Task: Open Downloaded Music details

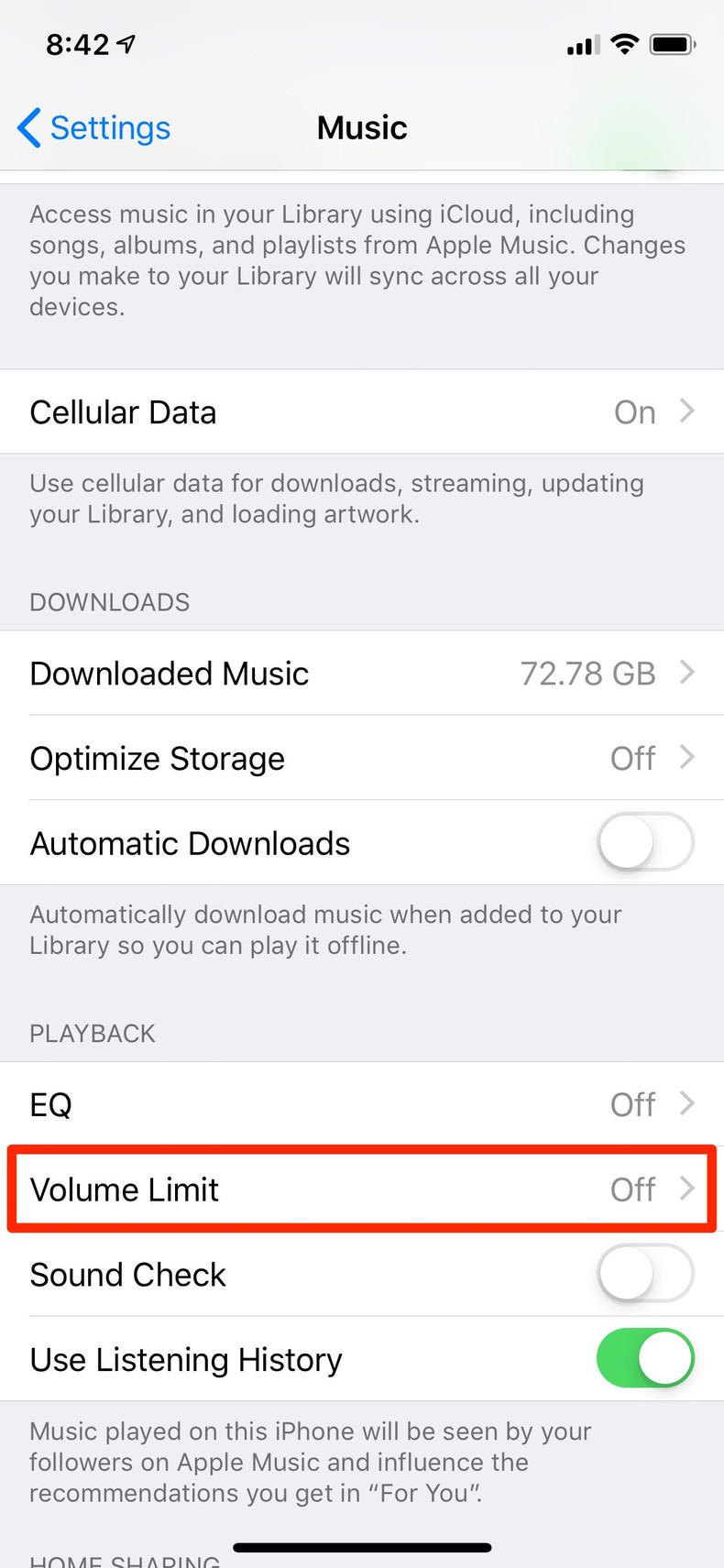Action: click(x=362, y=673)
